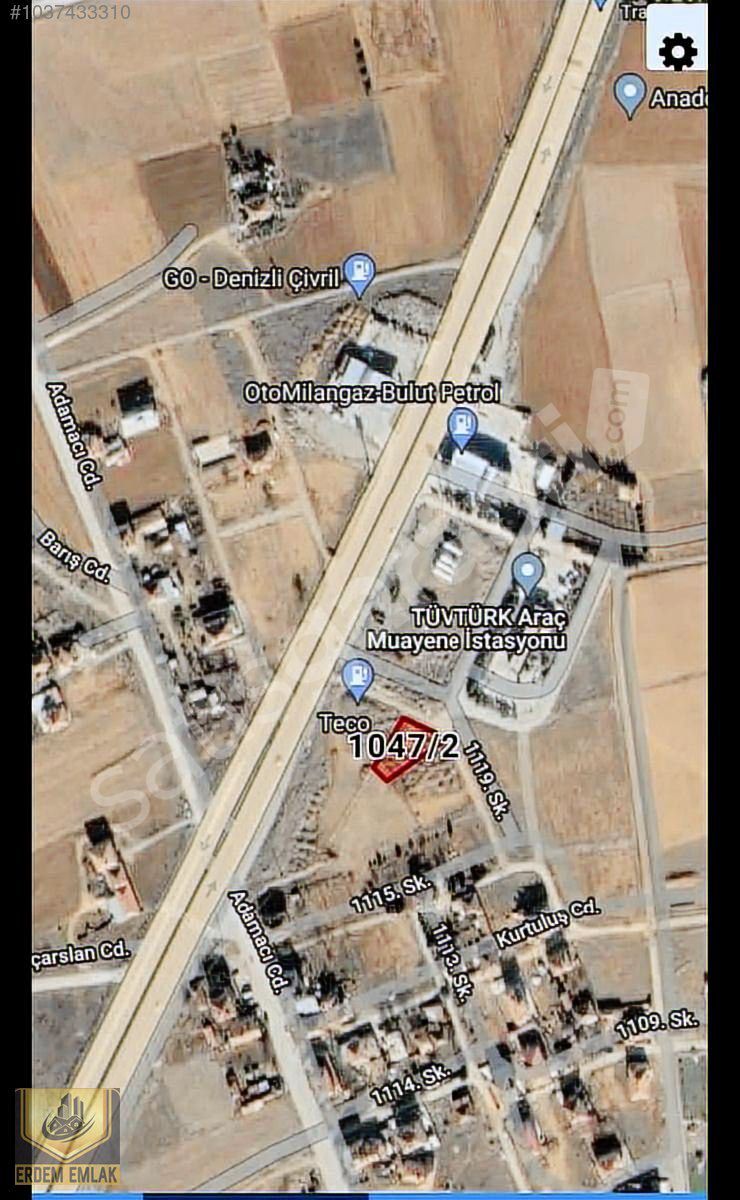Screen dimensions: 740x1200
Task: Tap the TÜVTÜRK Araç Muayene İstasyonu pin
Action: point(527,574)
